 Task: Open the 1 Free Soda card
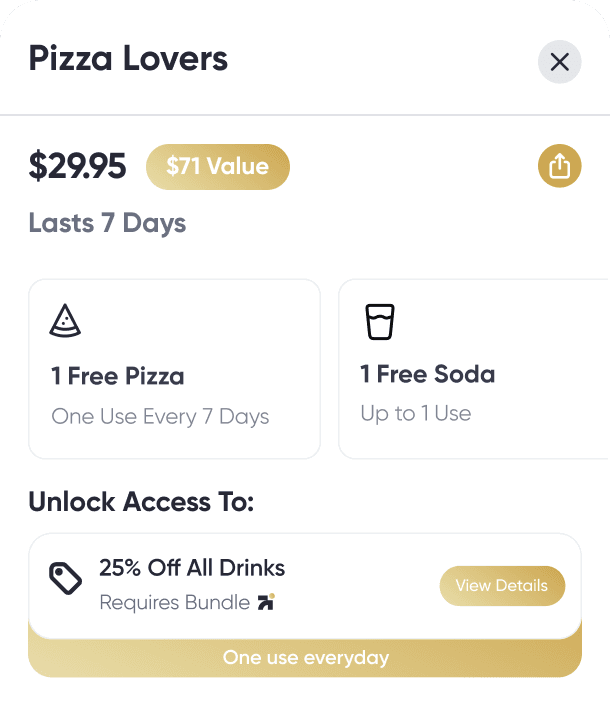coord(474,369)
